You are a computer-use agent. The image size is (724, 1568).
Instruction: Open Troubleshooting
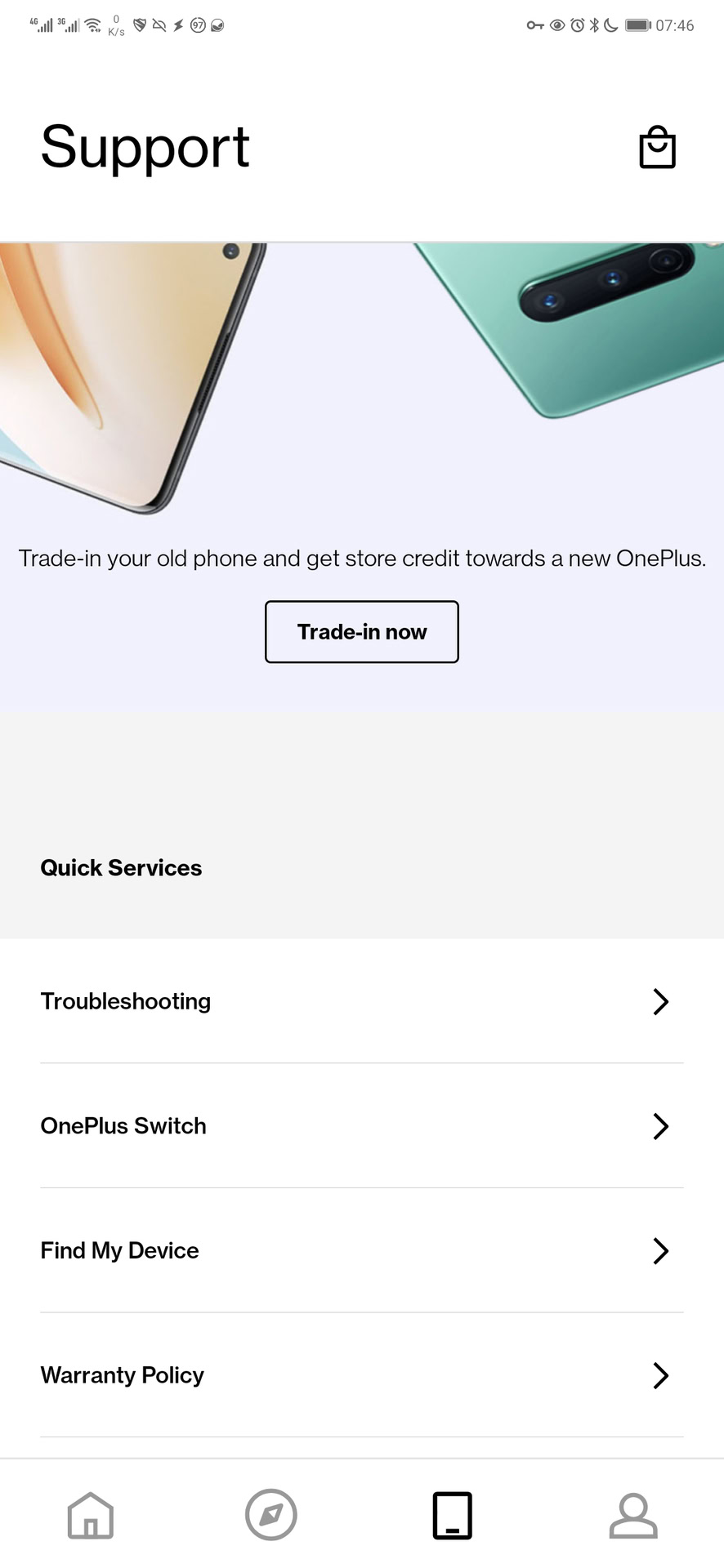pos(361,1001)
